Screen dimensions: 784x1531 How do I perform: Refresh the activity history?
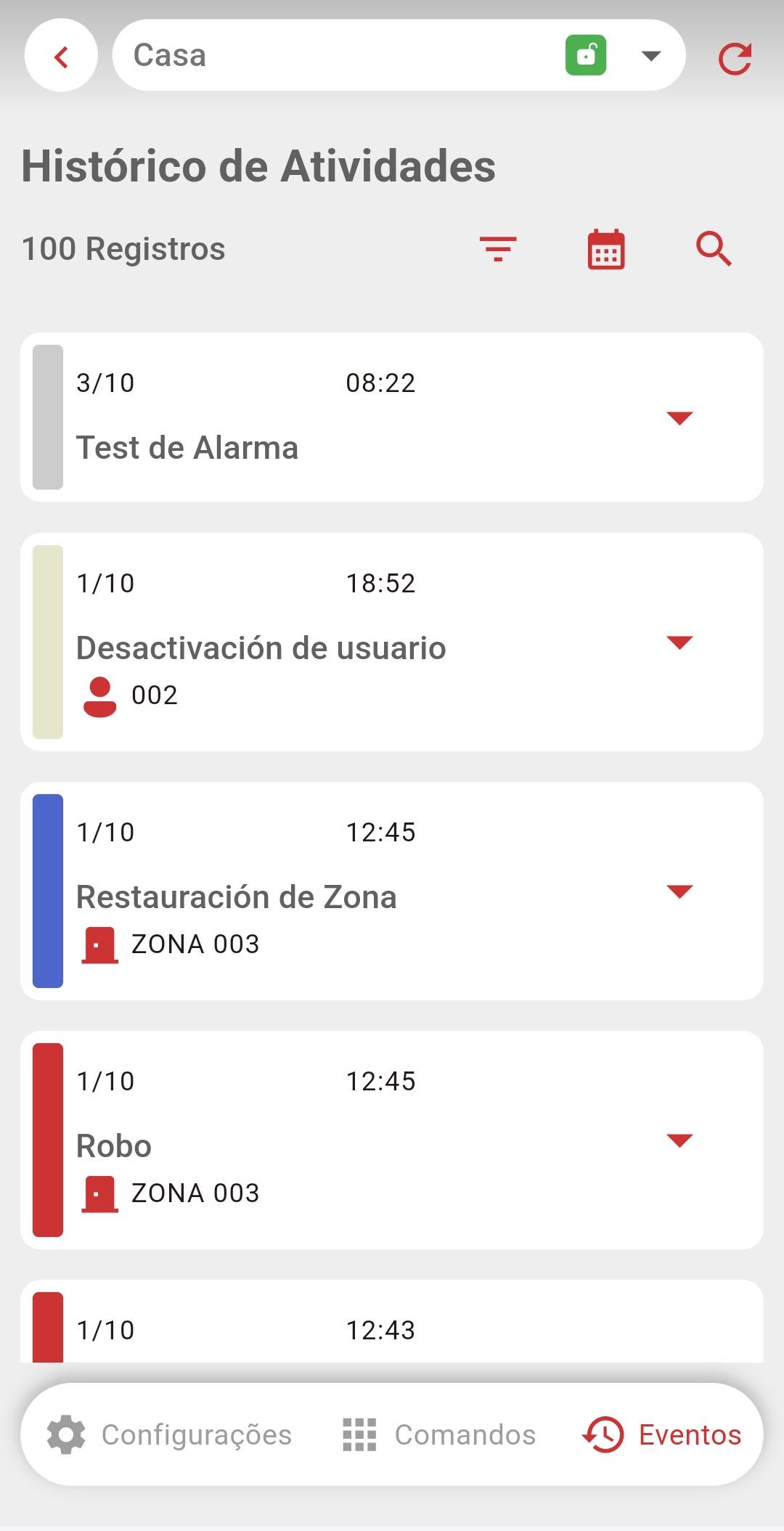(735, 58)
